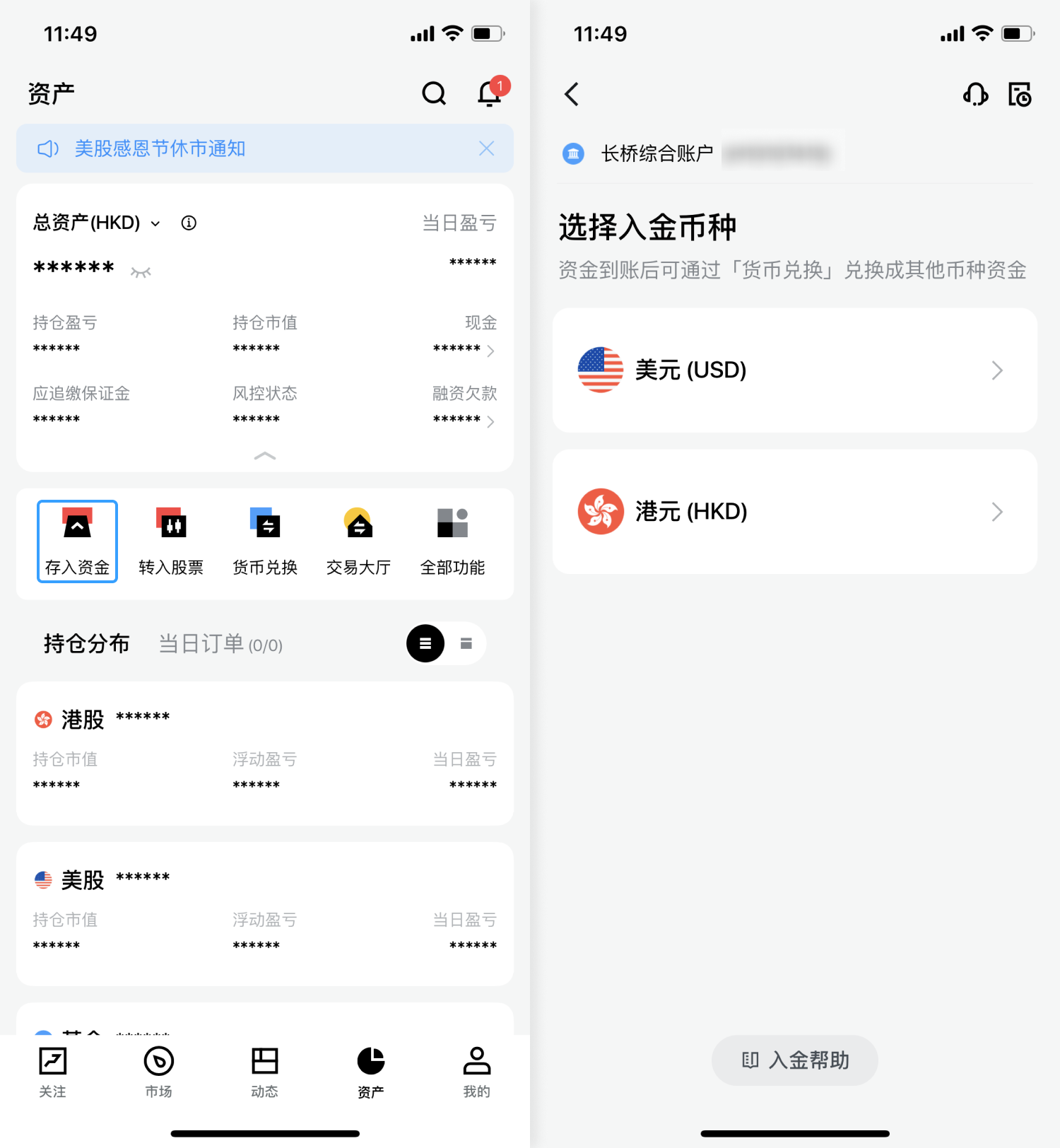Image resolution: width=1060 pixels, height=1148 pixels.
Task: Switch to 当日订单 tab
Action: (220, 644)
